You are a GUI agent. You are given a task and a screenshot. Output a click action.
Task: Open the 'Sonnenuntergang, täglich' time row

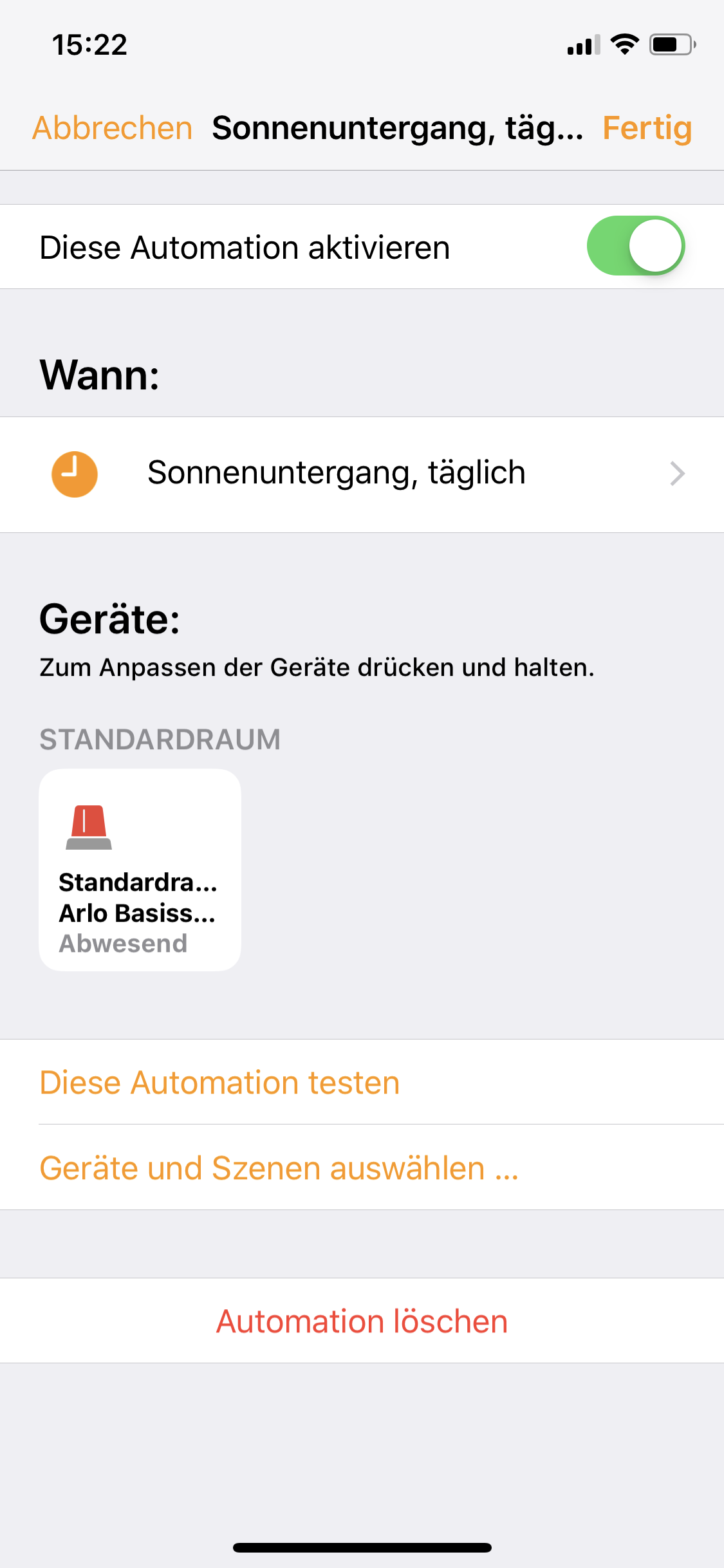[x=362, y=474]
